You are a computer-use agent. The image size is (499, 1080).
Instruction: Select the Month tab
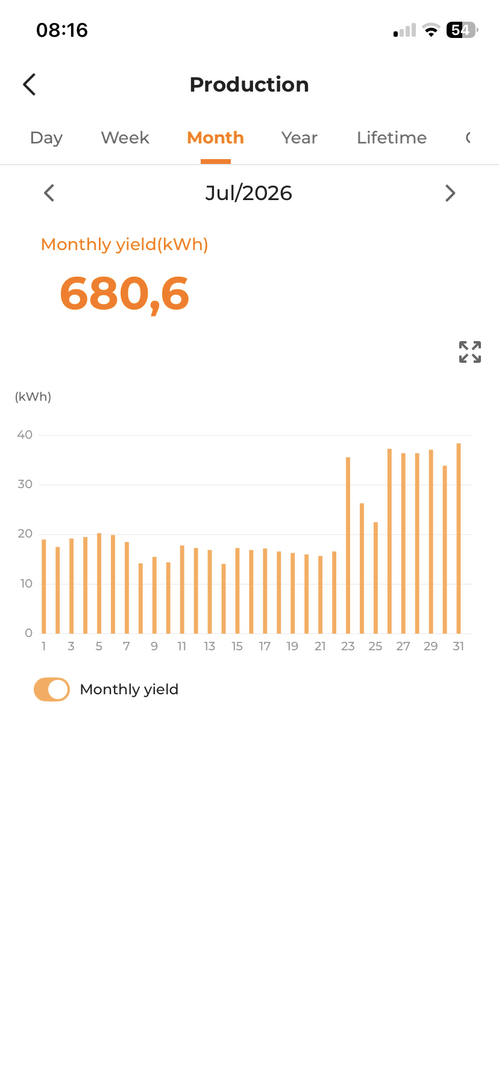tap(215, 138)
